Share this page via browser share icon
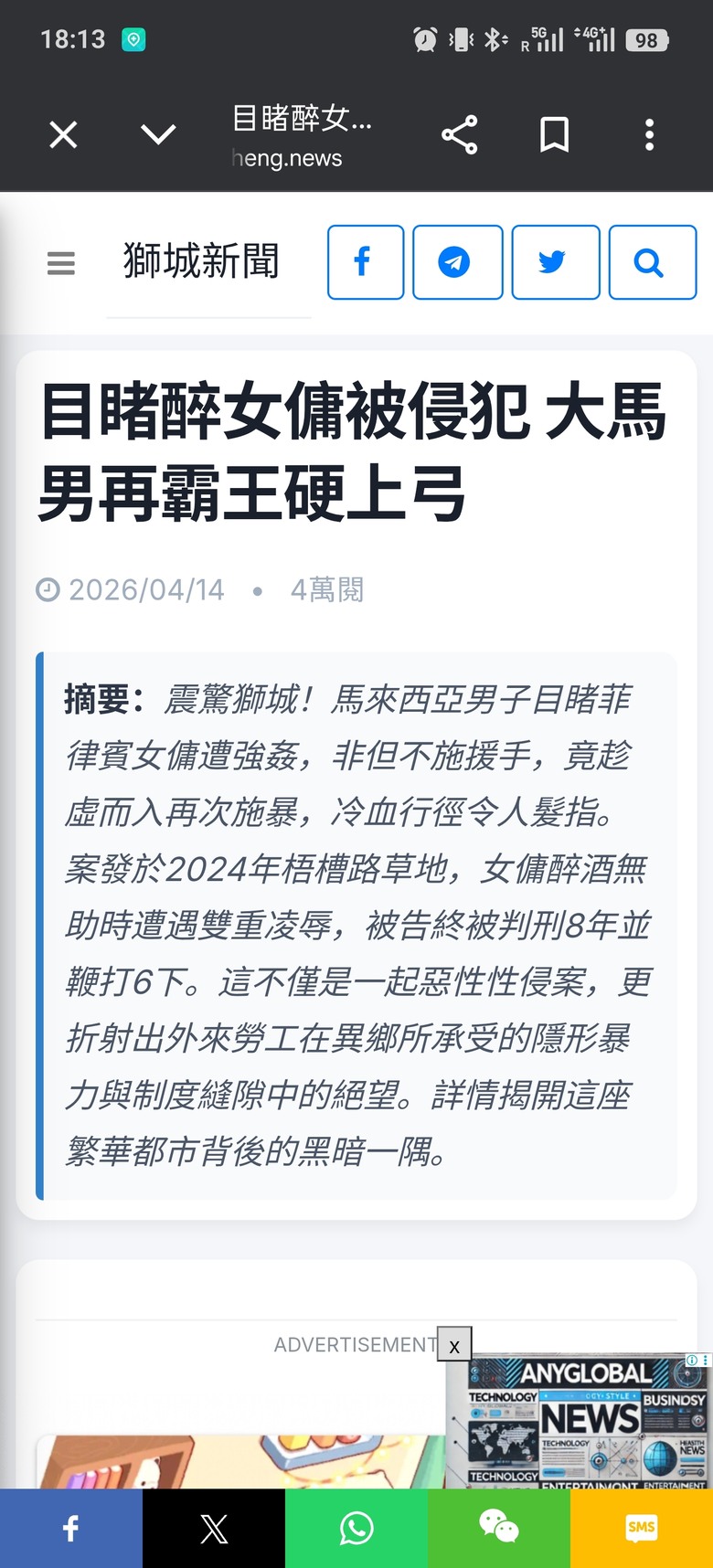The height and width of the screenshot is (1568, 713). (460, 135)
